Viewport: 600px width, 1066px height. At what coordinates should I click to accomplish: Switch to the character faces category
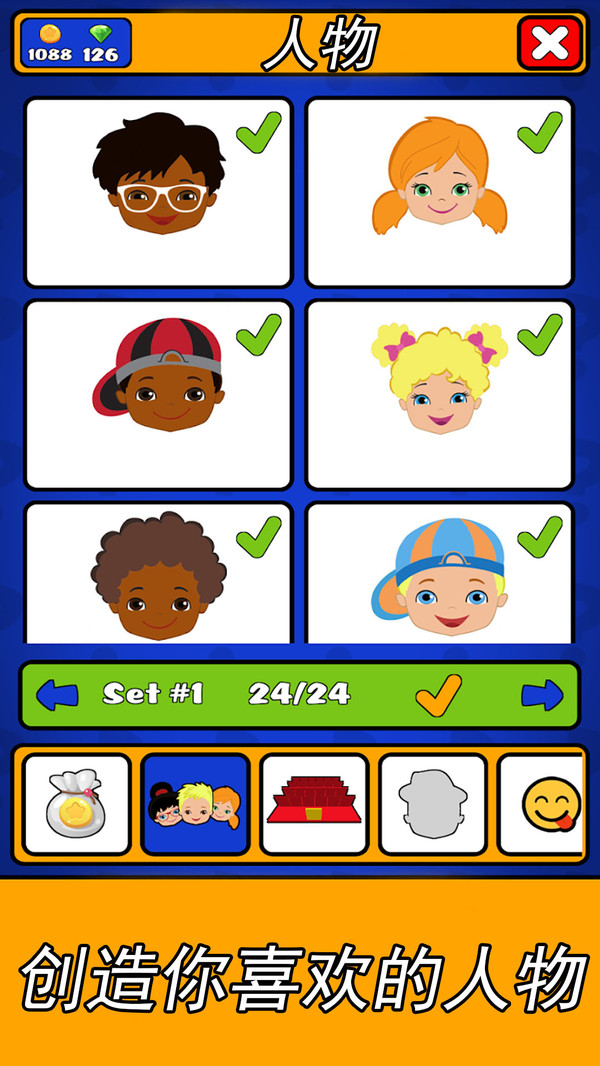195,804
